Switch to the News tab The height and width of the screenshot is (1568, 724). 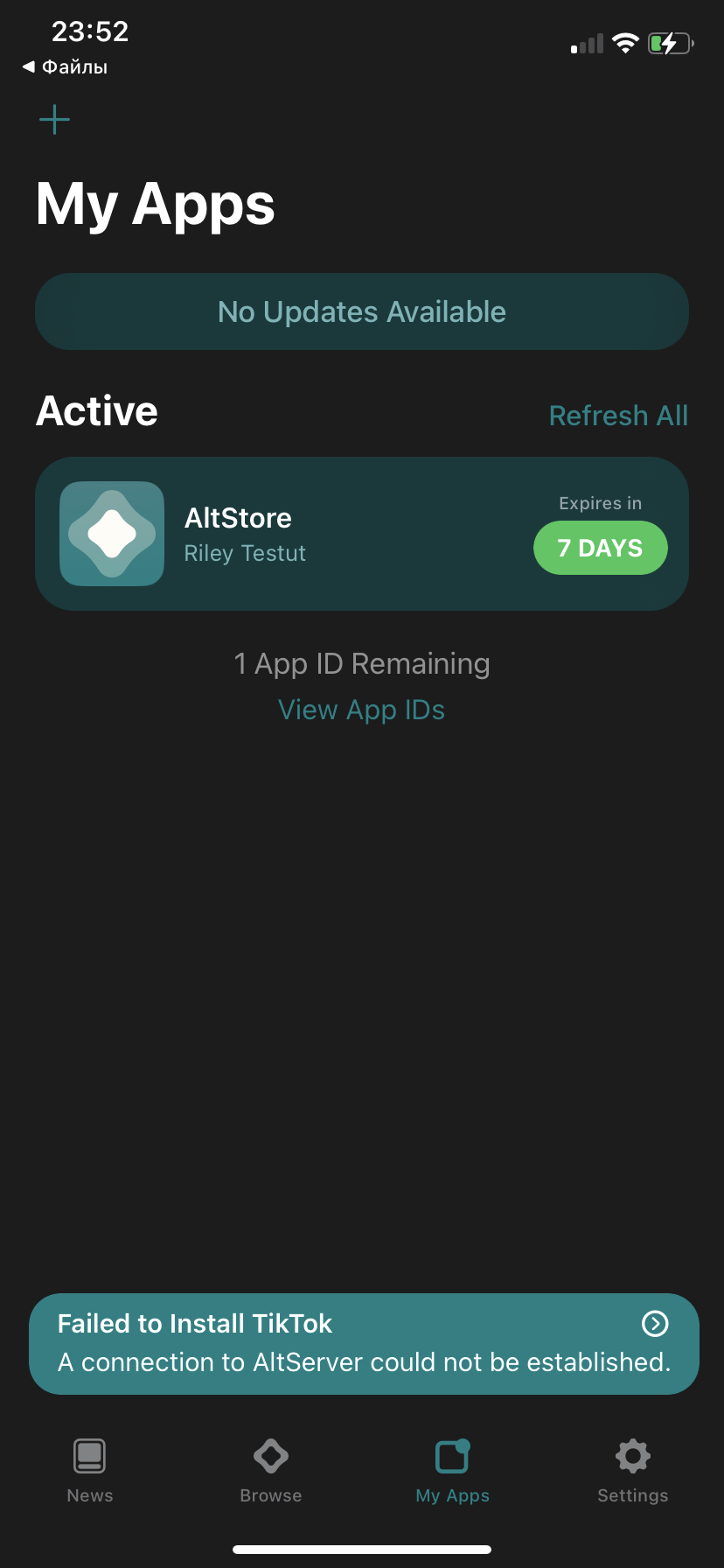[x=90, y=1471]
